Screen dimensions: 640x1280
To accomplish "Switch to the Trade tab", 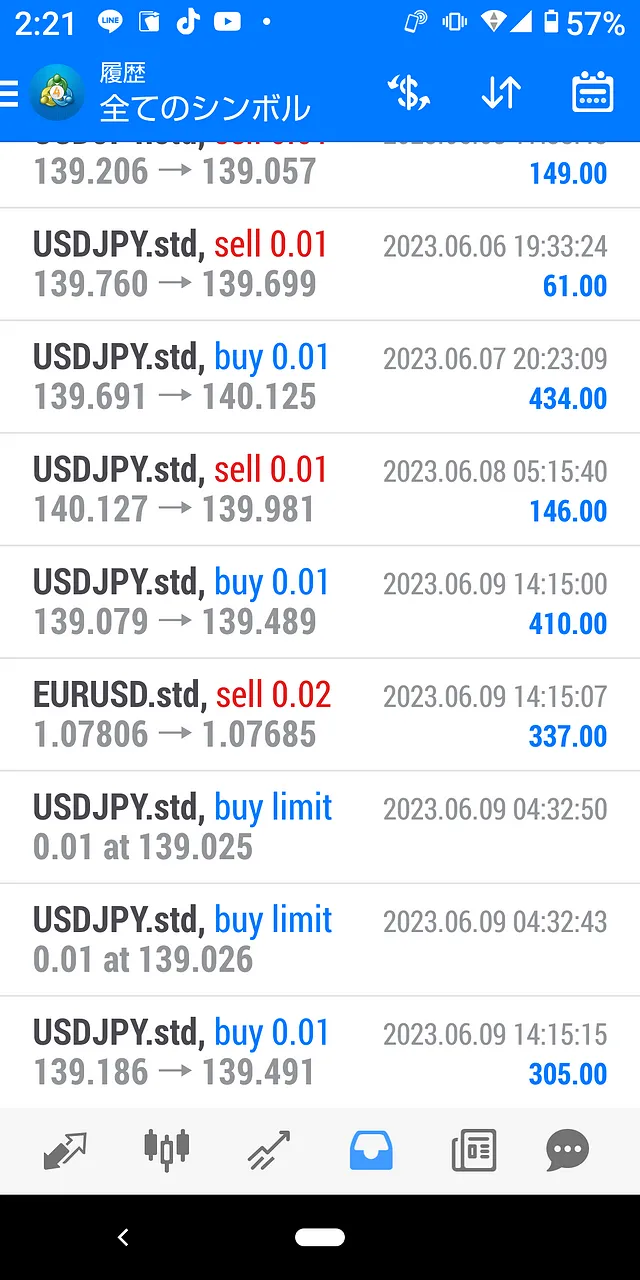I will (268, 1151).
